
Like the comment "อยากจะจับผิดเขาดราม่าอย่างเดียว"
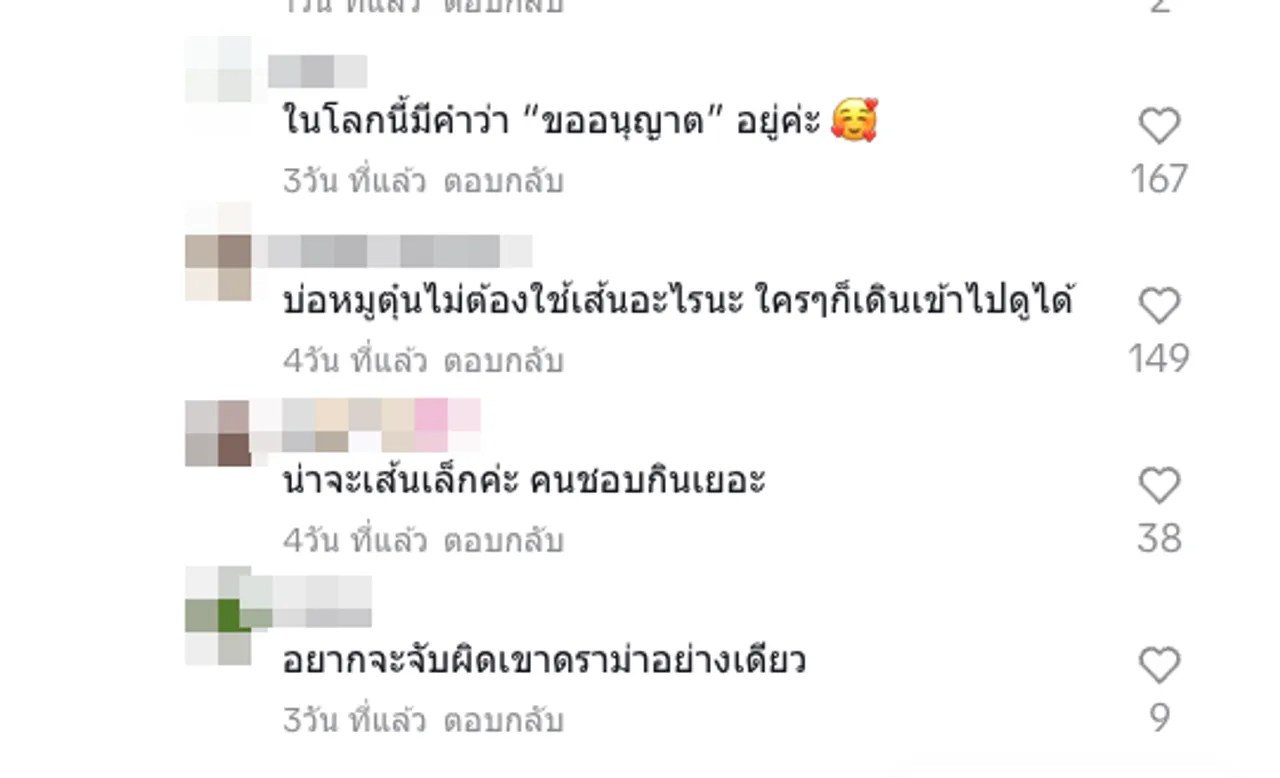pyautogui.click(x=1159, y=666)
